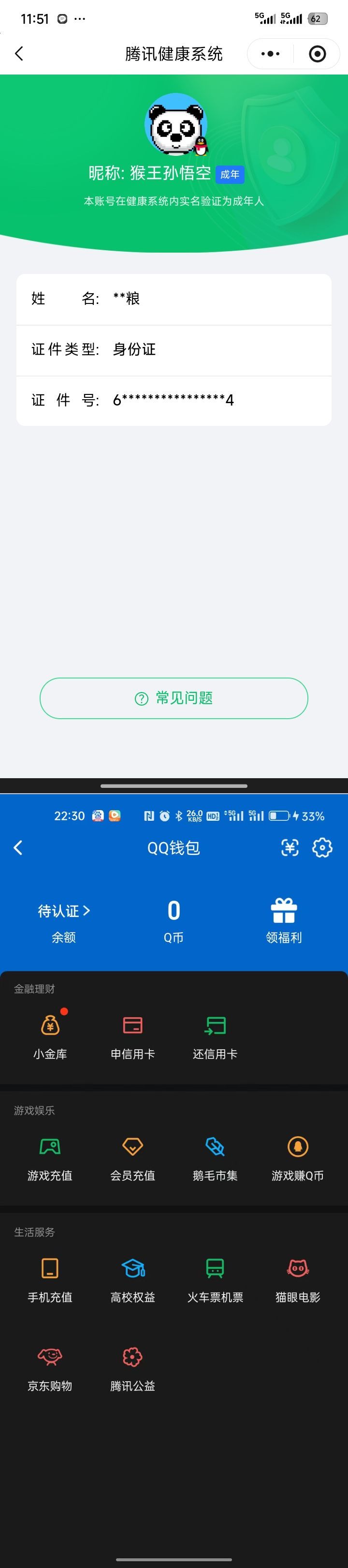
Task: Go back from 腾讯健康系统 page
Action: coord(19,54)
